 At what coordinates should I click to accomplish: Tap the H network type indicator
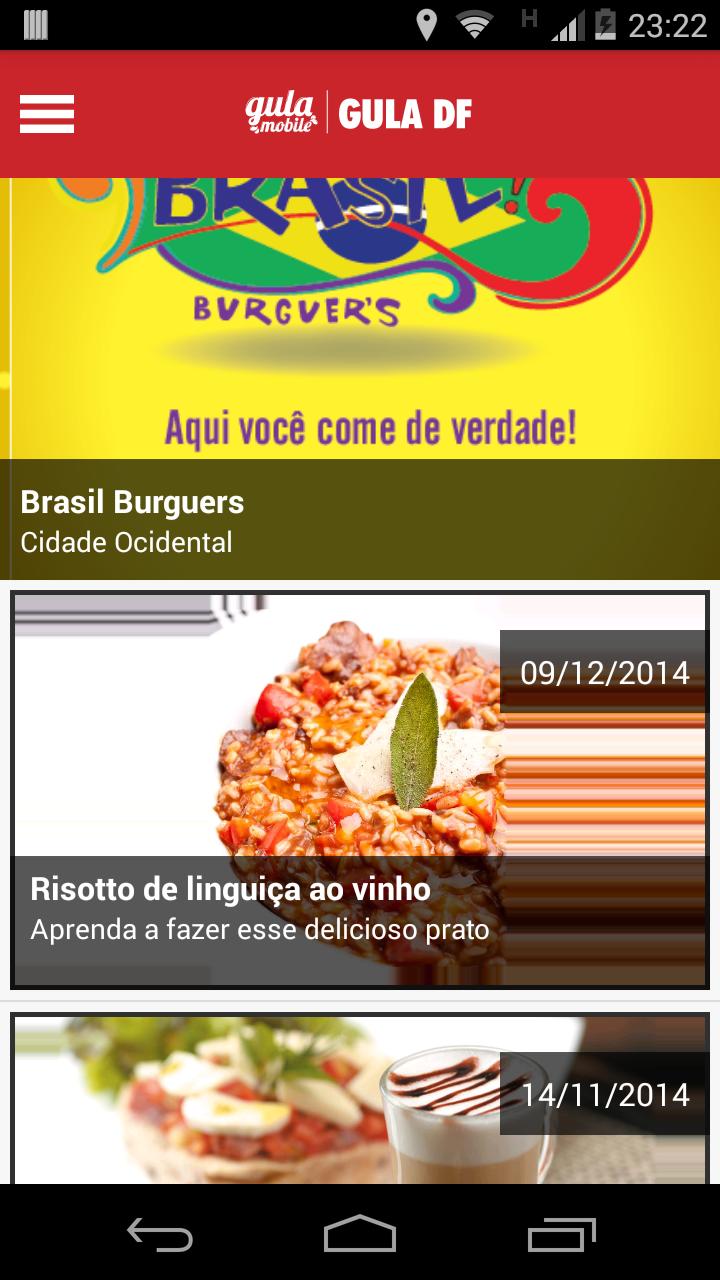click(528, 18)
